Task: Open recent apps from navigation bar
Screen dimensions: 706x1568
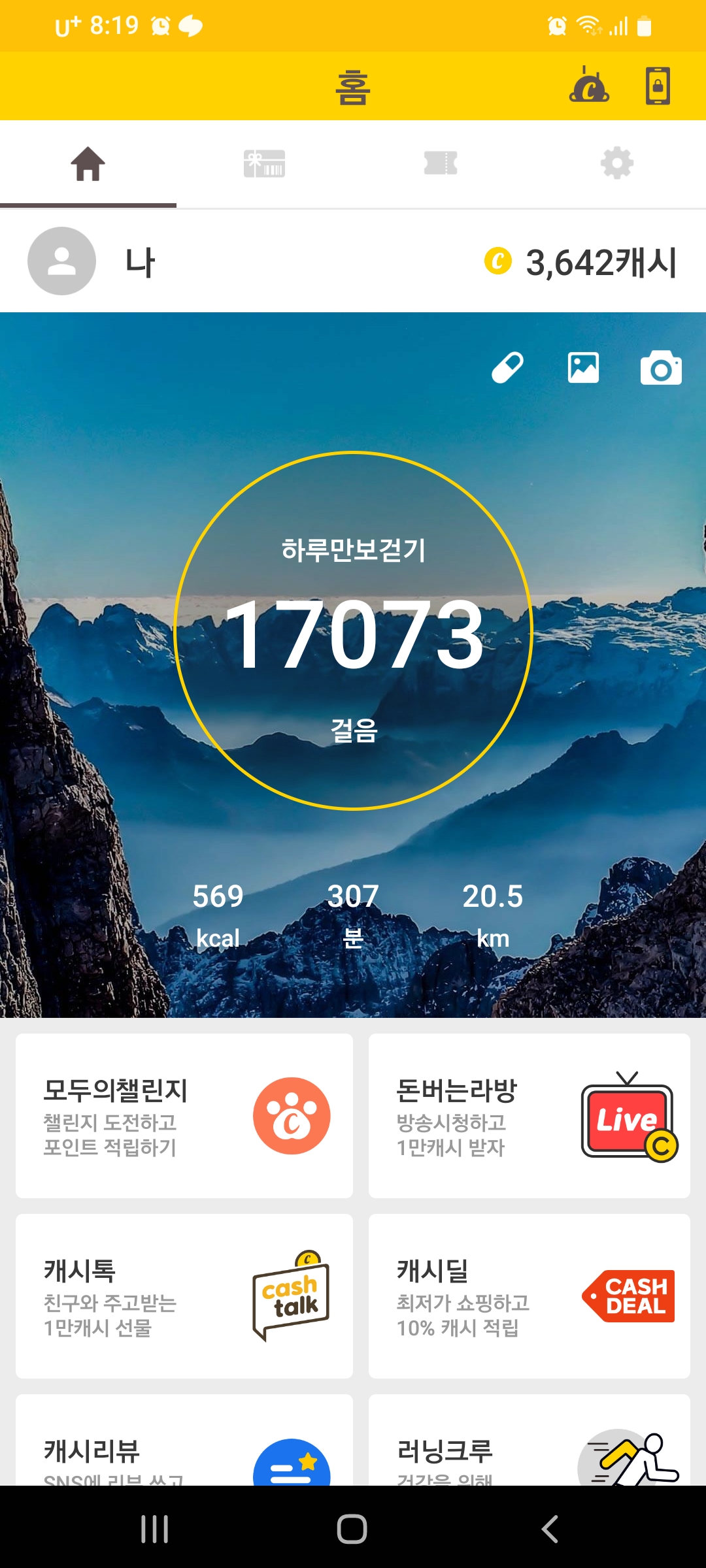Action: 155,1529
